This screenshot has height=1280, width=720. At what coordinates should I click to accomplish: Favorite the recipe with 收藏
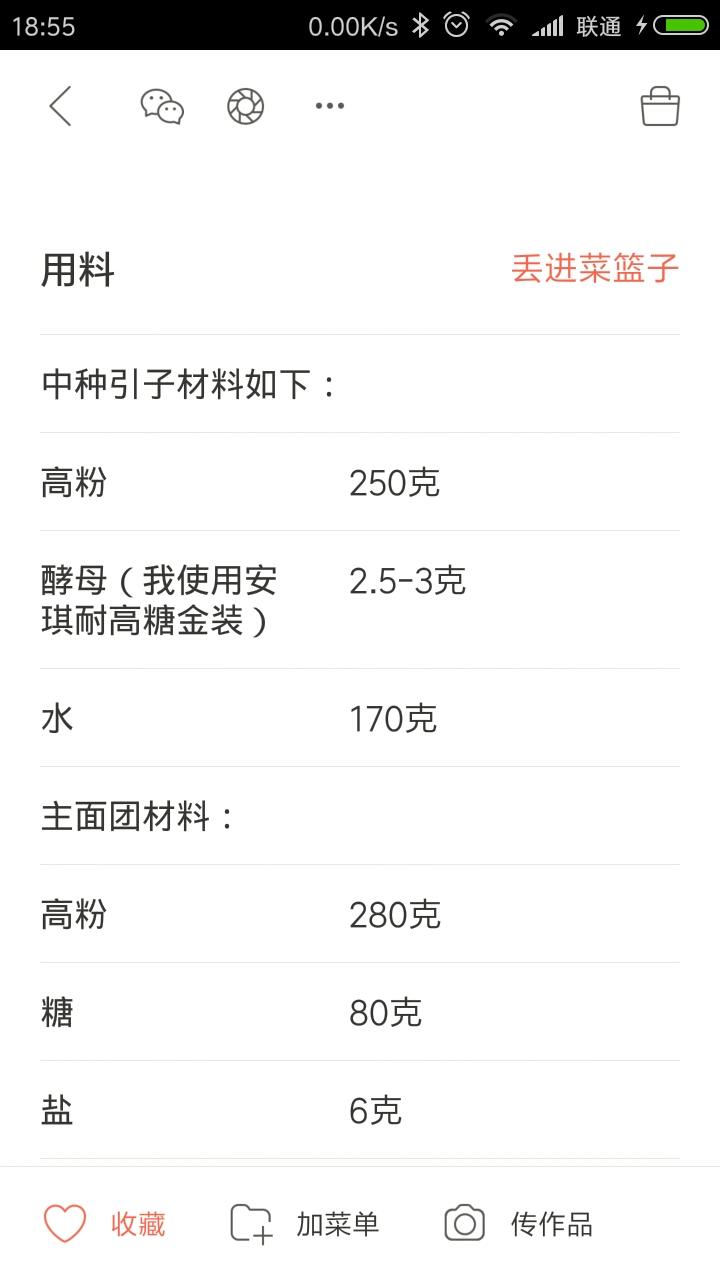coord(106,1223)
